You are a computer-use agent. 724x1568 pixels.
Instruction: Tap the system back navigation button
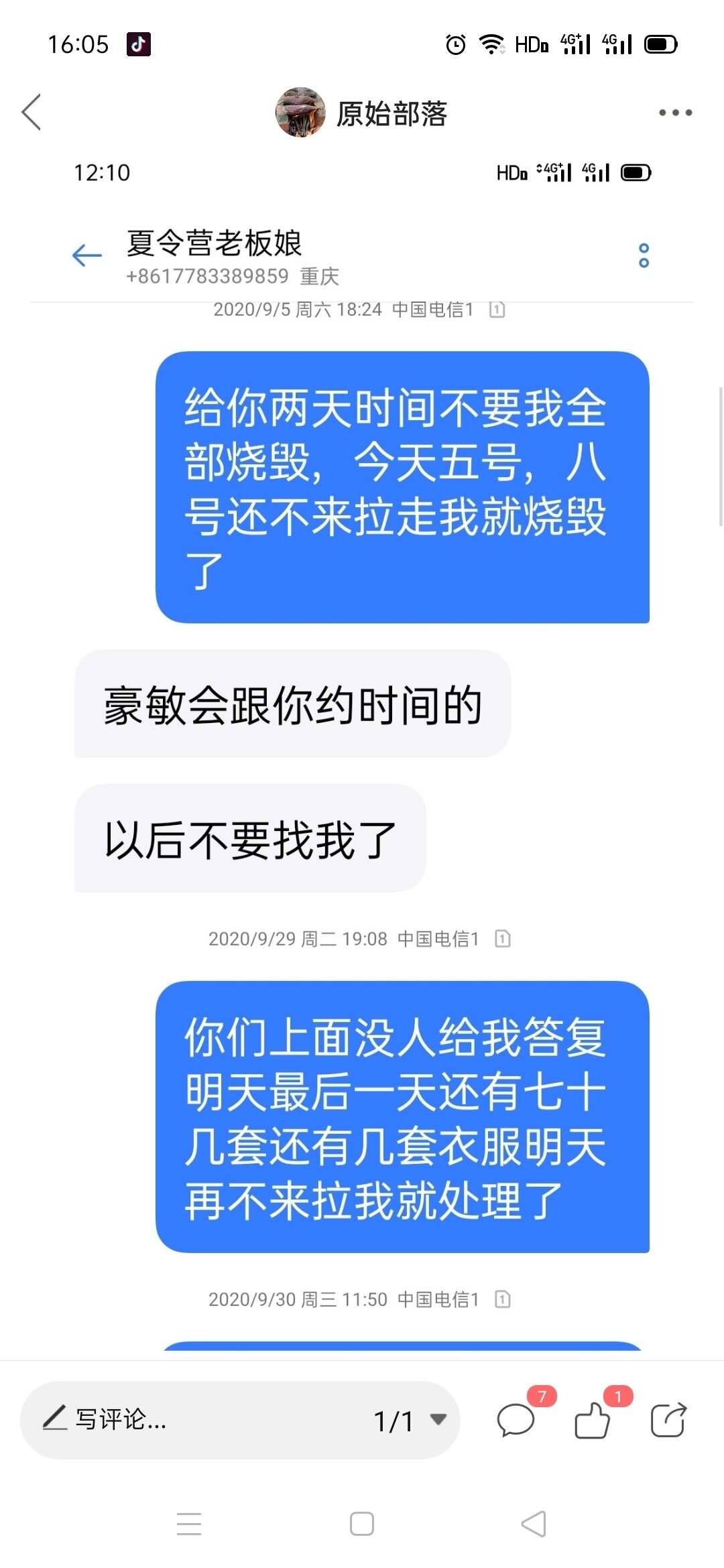coord(534,1524)
